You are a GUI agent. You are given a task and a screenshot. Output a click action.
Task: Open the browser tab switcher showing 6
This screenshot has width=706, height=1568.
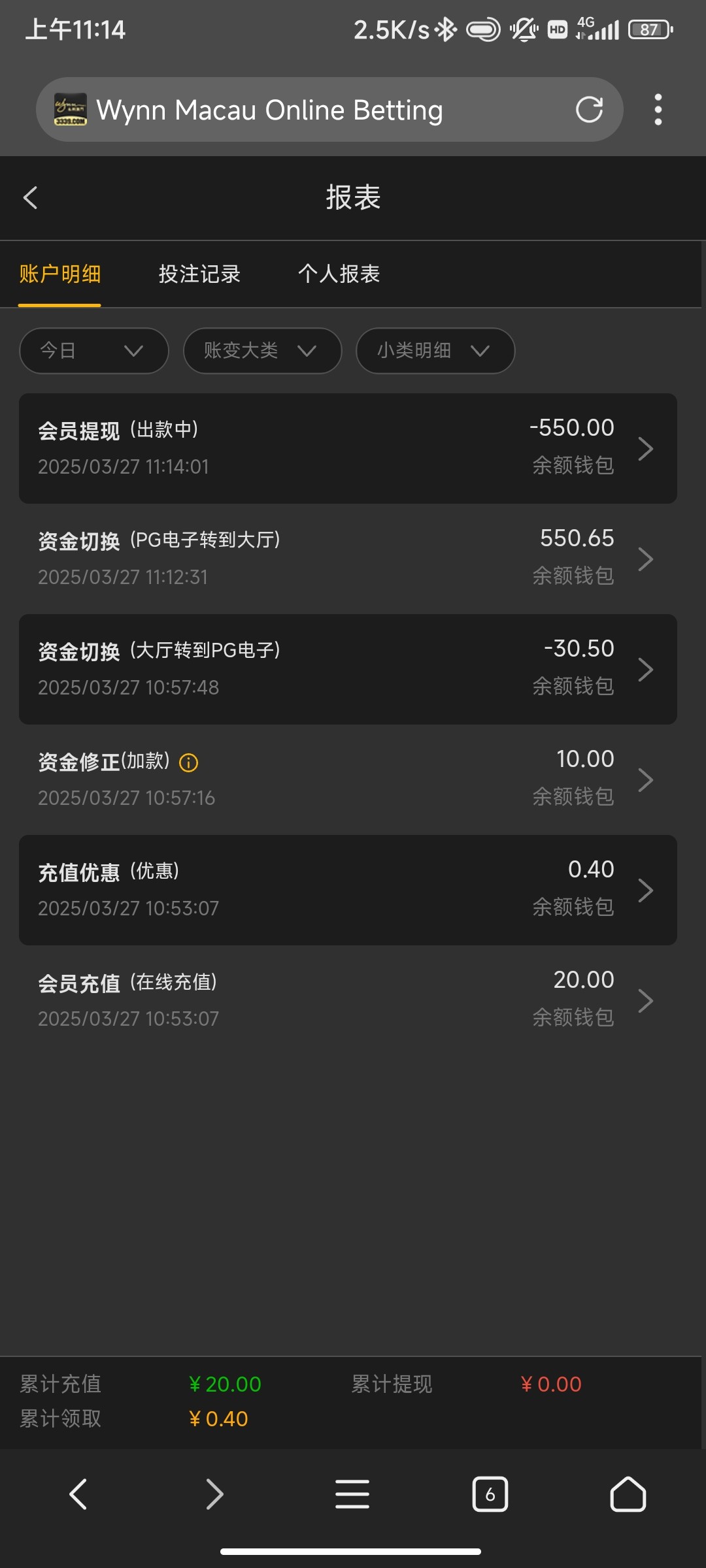(490, 1494)
